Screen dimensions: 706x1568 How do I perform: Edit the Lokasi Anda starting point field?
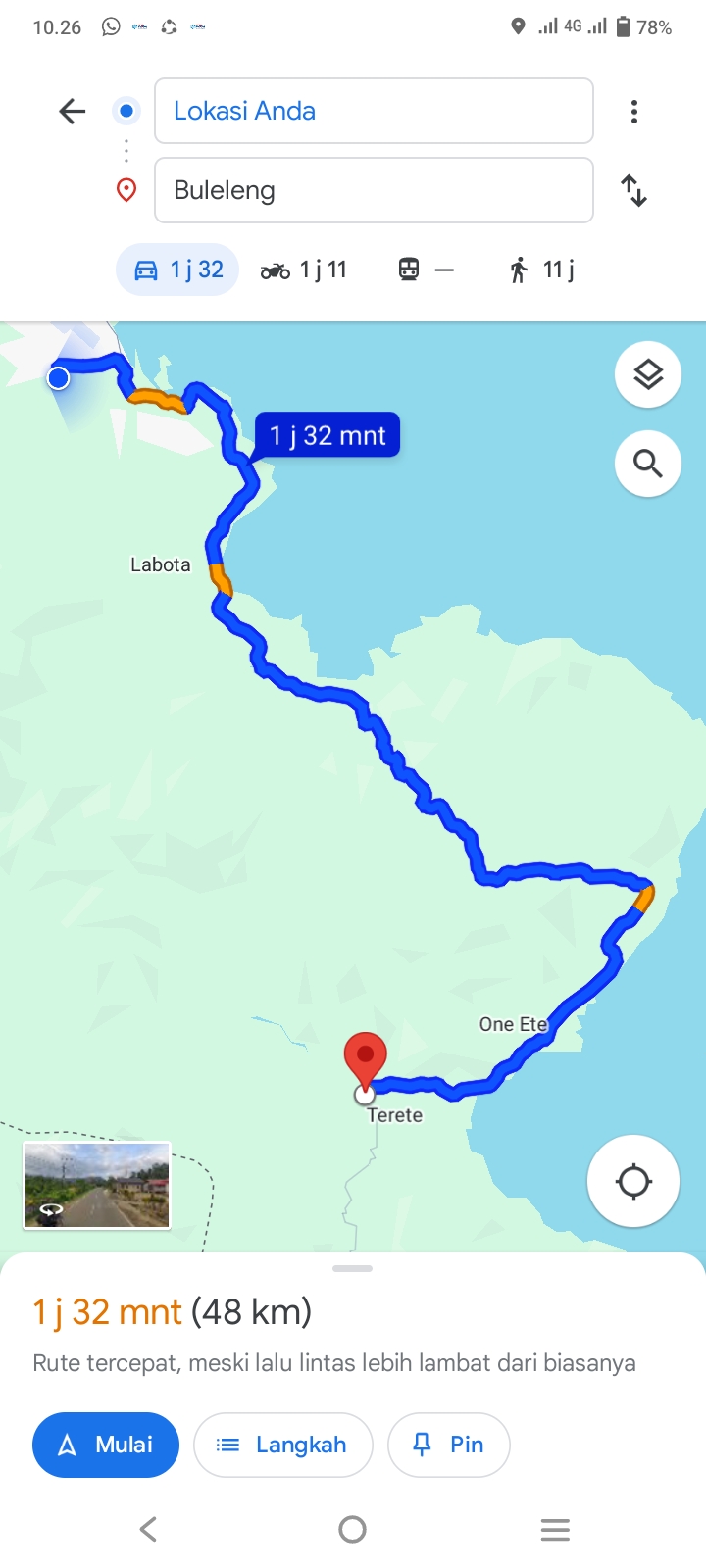tap(374, 111)
